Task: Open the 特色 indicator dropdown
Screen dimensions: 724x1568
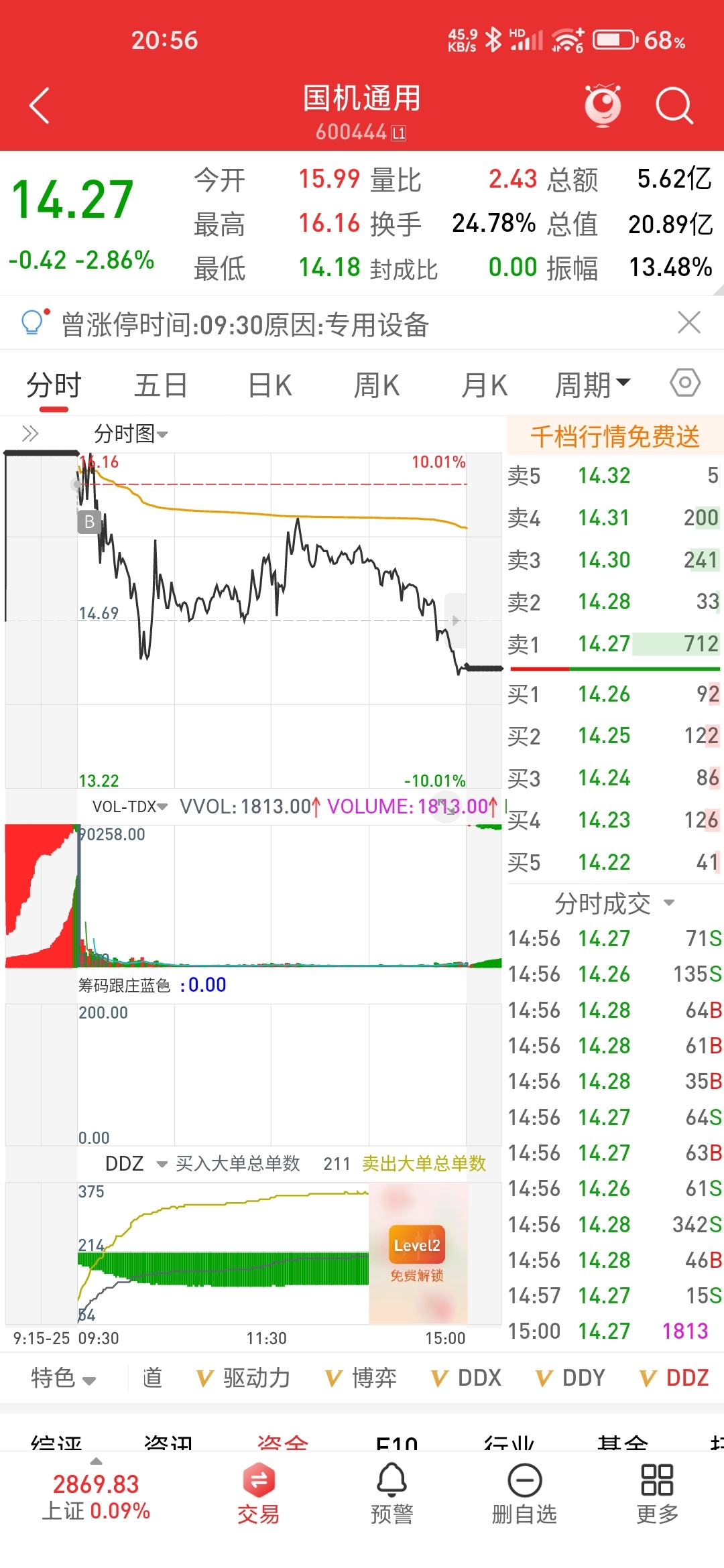Action: pos(64,1378)
